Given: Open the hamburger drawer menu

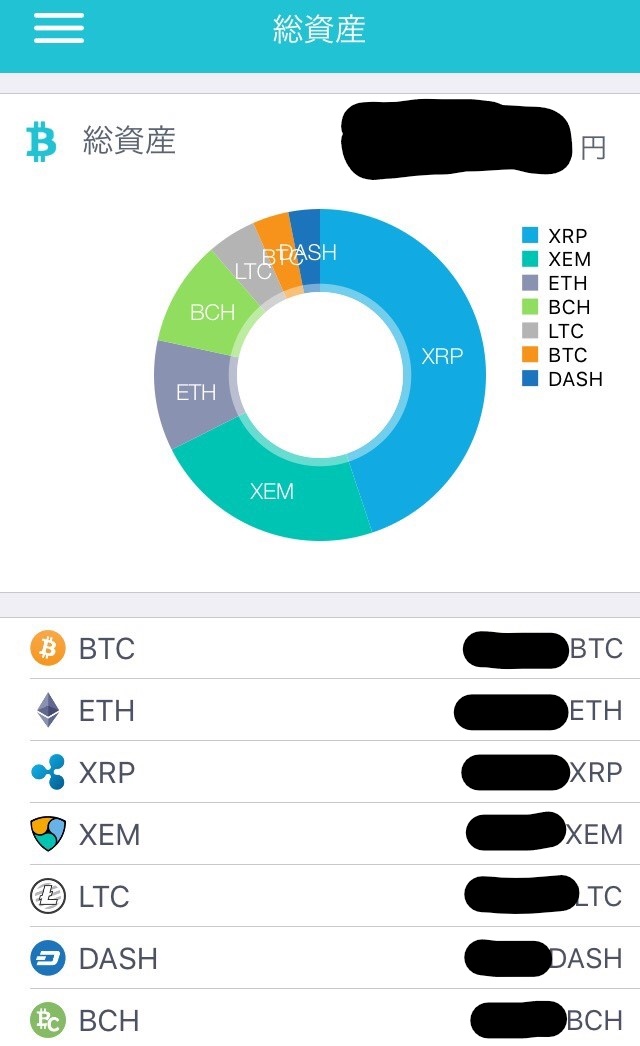Looking at the screenshot, I should pos(59,28).
